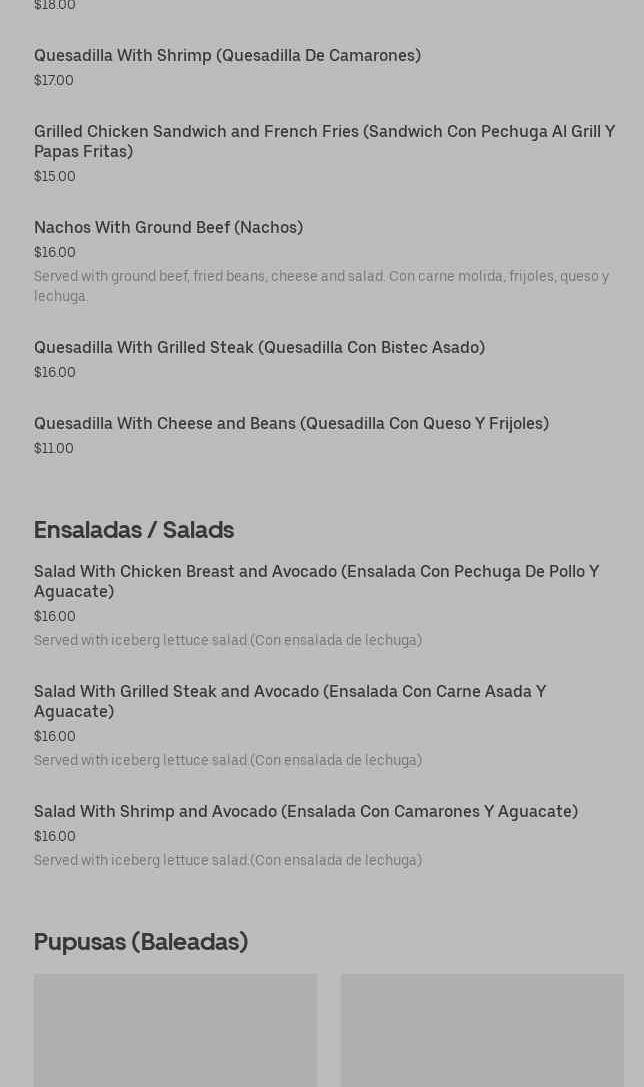Open Nachos With Ground Beef item
The width and height of the screenshot is (644, 1087).
(x=168, y=228)
